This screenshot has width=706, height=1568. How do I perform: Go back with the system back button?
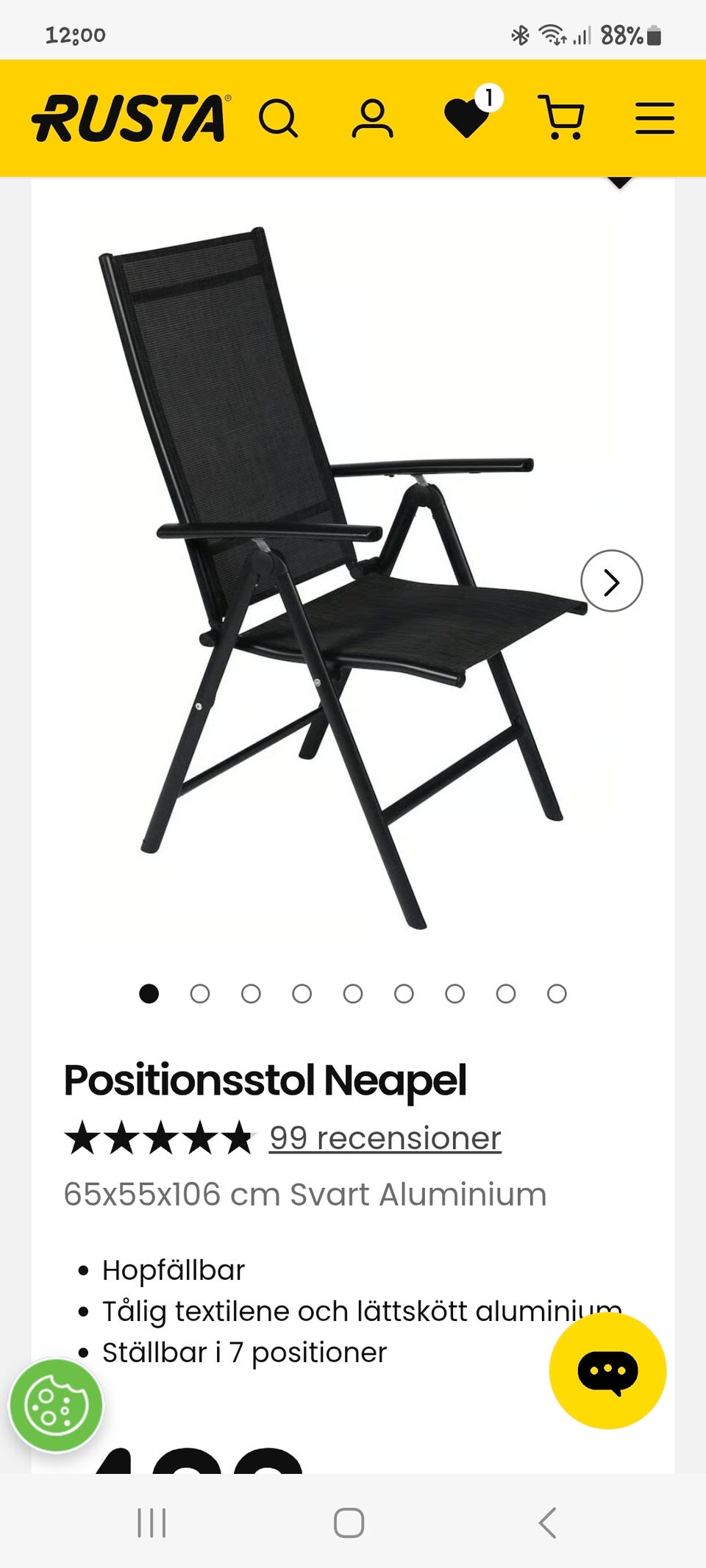pos(547,1522)
